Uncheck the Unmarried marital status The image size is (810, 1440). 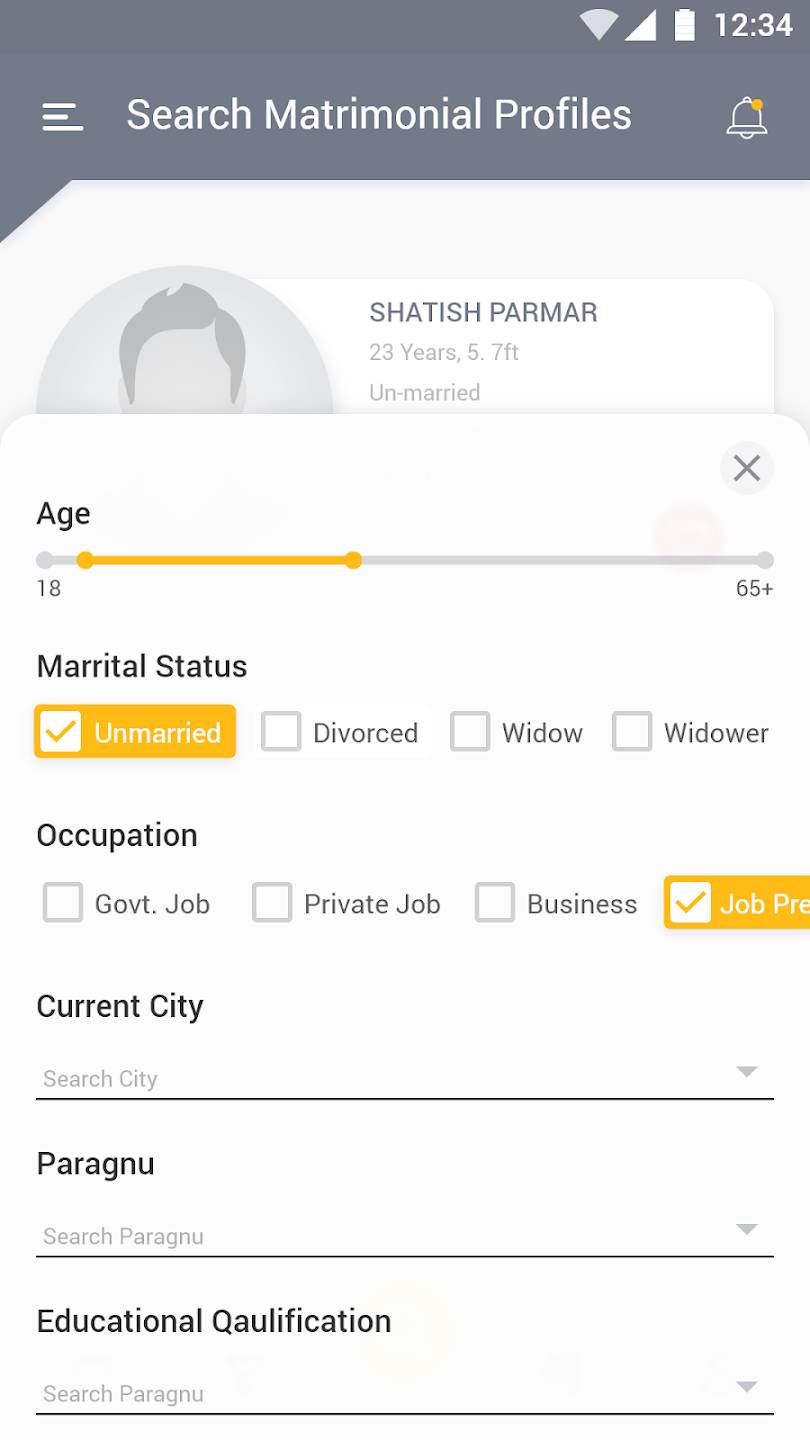[x=135, y=732]
